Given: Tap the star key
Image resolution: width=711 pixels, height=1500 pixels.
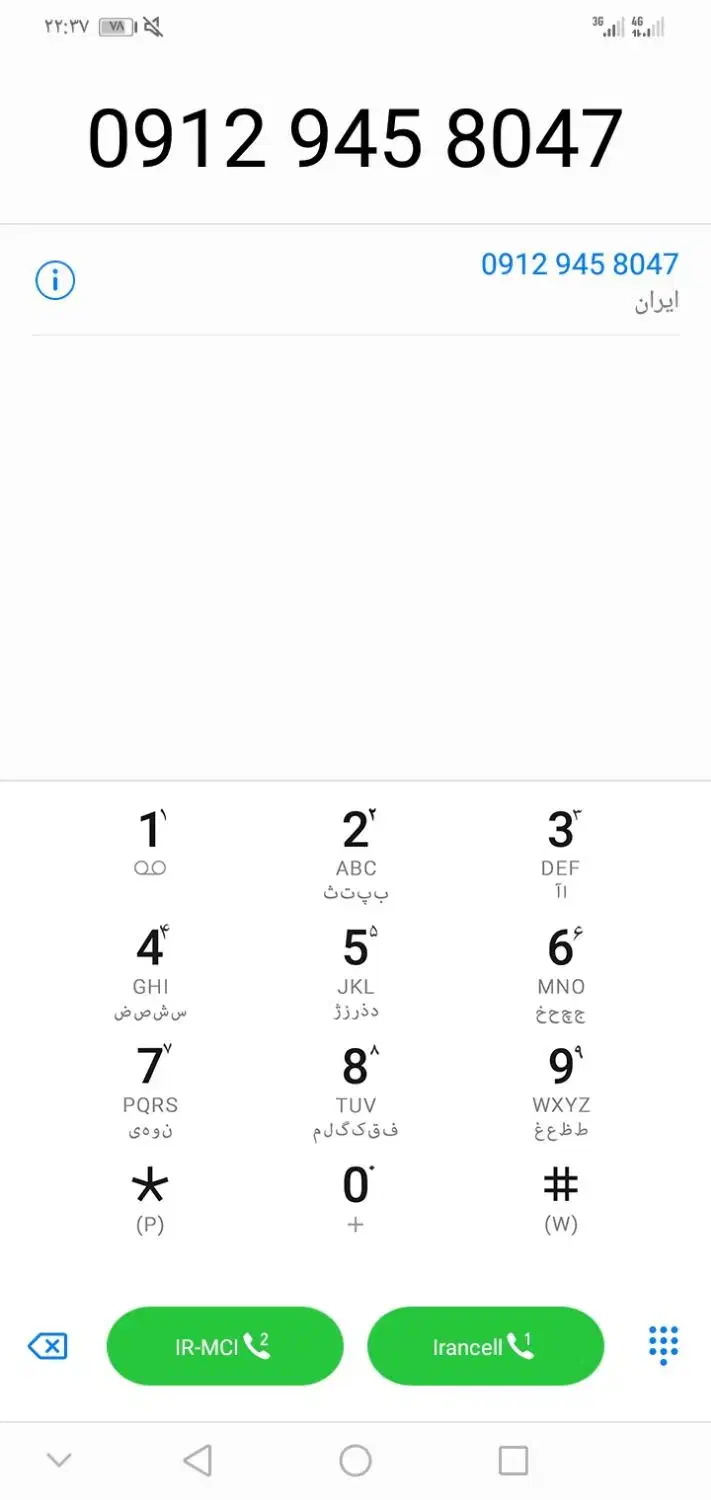Looking at the screenshot, I should (150, 1200).
